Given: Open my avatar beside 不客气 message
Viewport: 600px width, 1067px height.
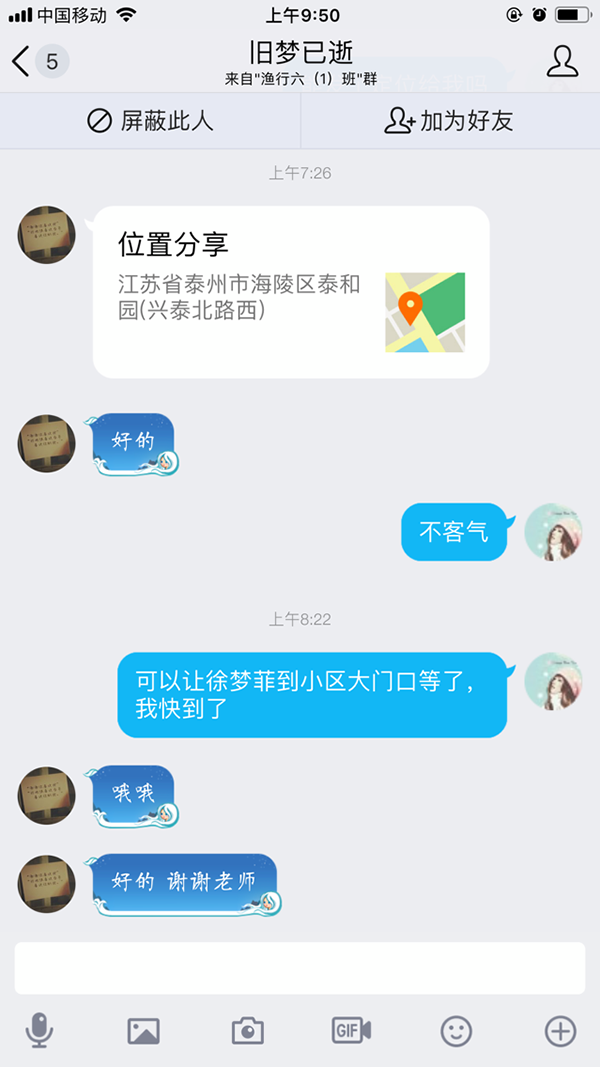Looking at the screenshot, I should click(553, 531).
